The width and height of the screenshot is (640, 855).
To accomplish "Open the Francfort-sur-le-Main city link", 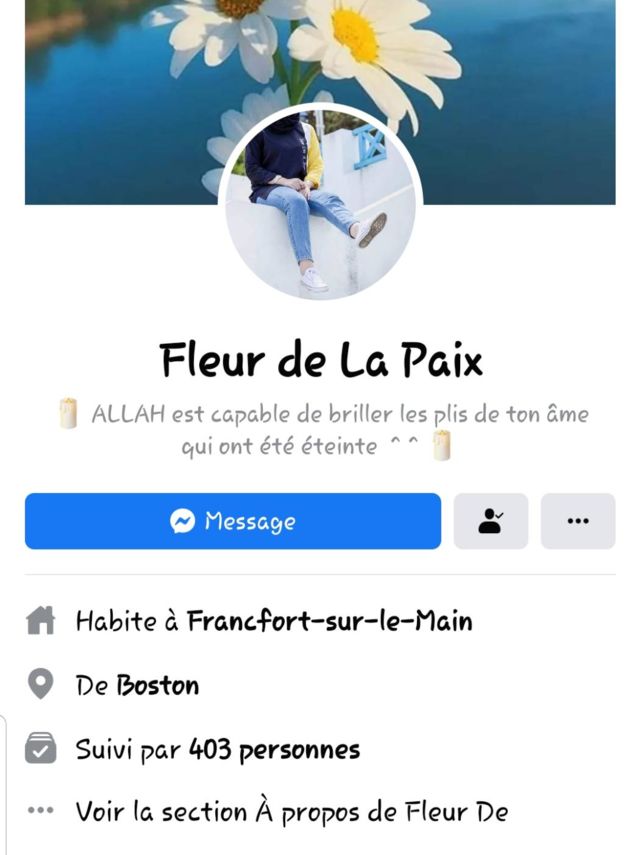I will tap(330, 621).
